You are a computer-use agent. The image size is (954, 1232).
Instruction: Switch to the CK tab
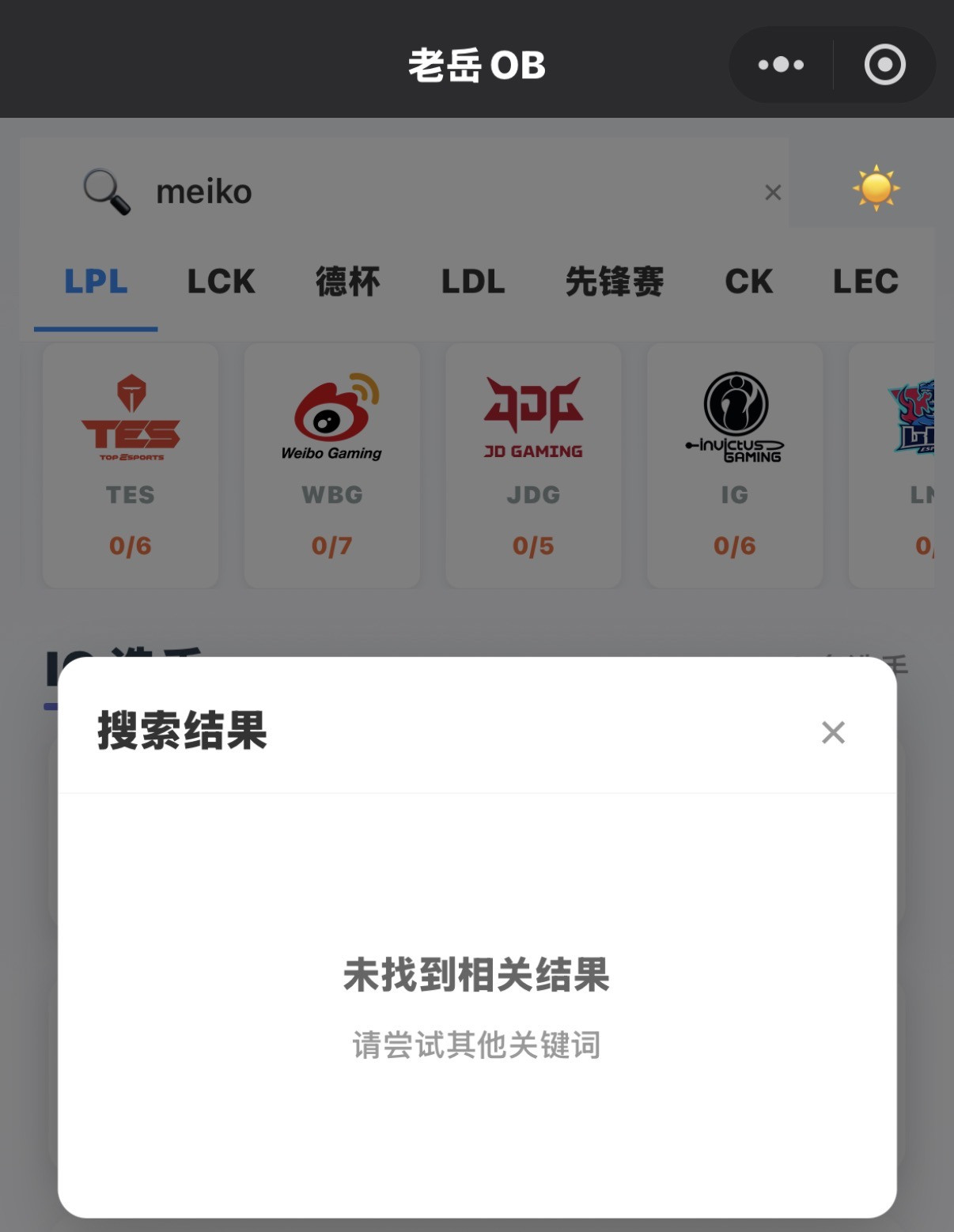(x=748, y=282)
